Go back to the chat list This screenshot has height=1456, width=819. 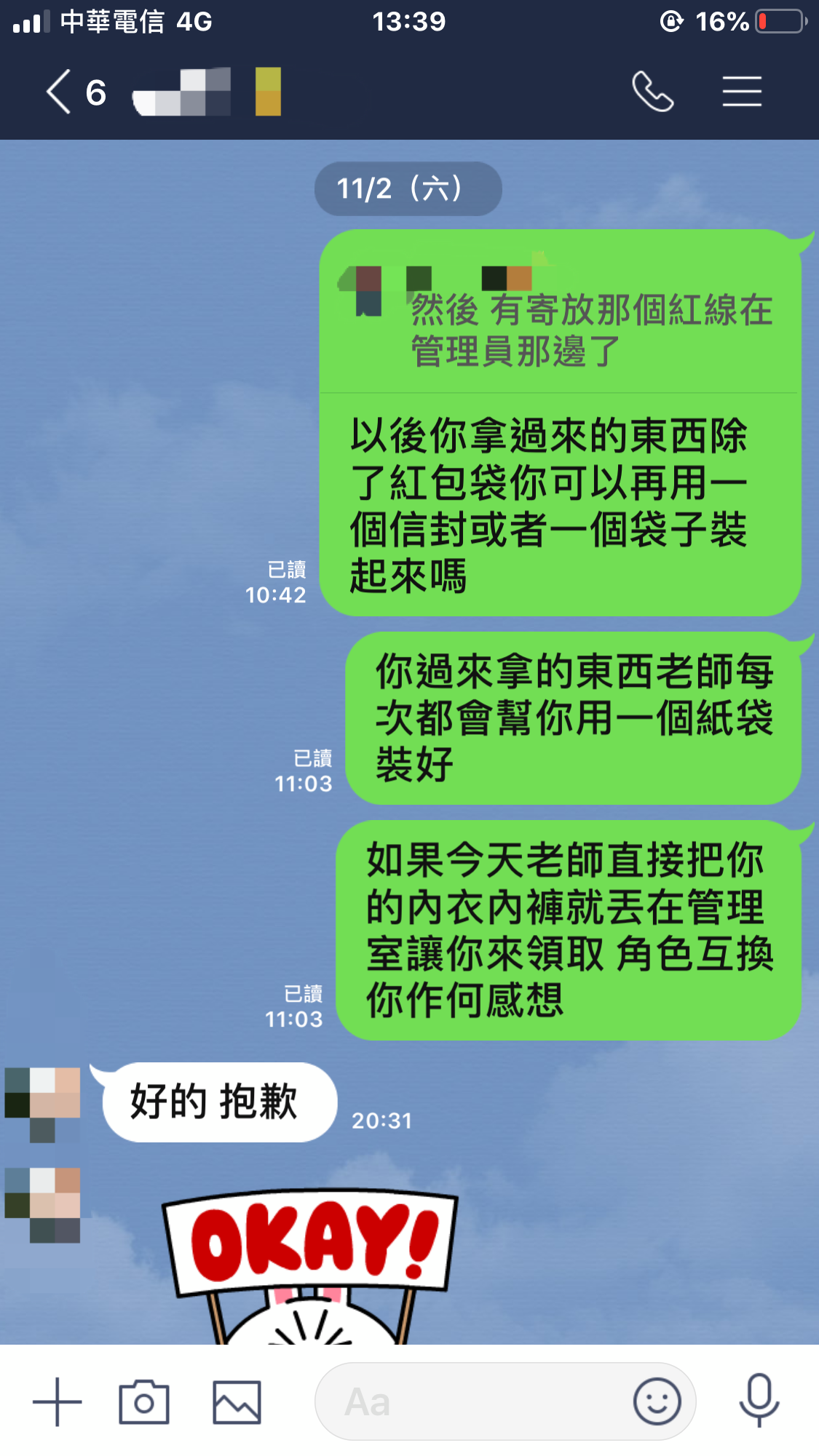click(60, 92)
